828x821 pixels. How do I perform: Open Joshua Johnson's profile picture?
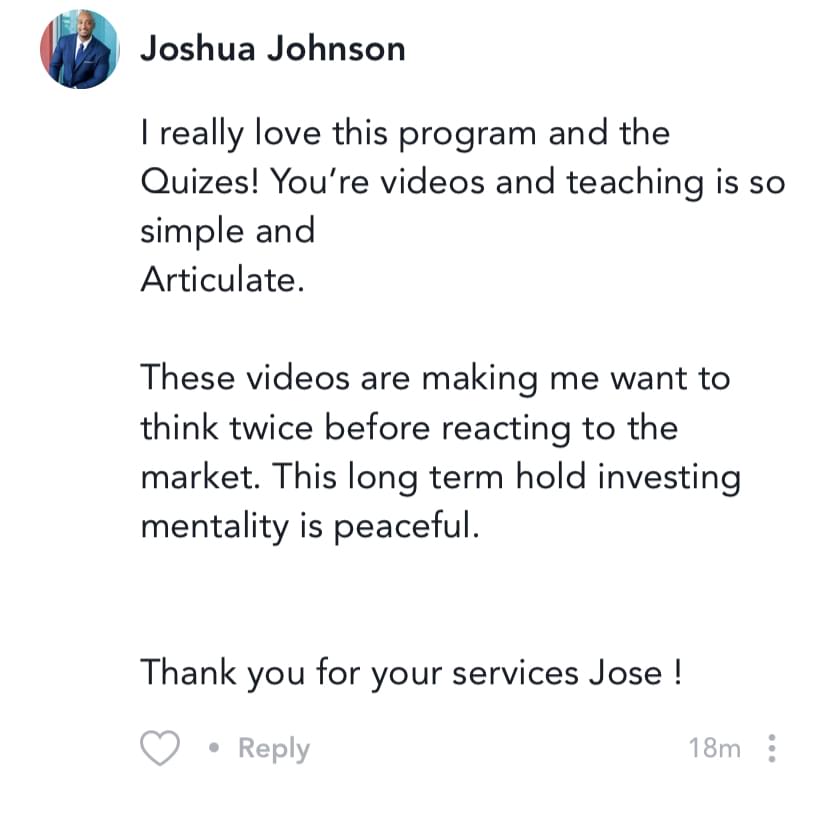point(79,49)
